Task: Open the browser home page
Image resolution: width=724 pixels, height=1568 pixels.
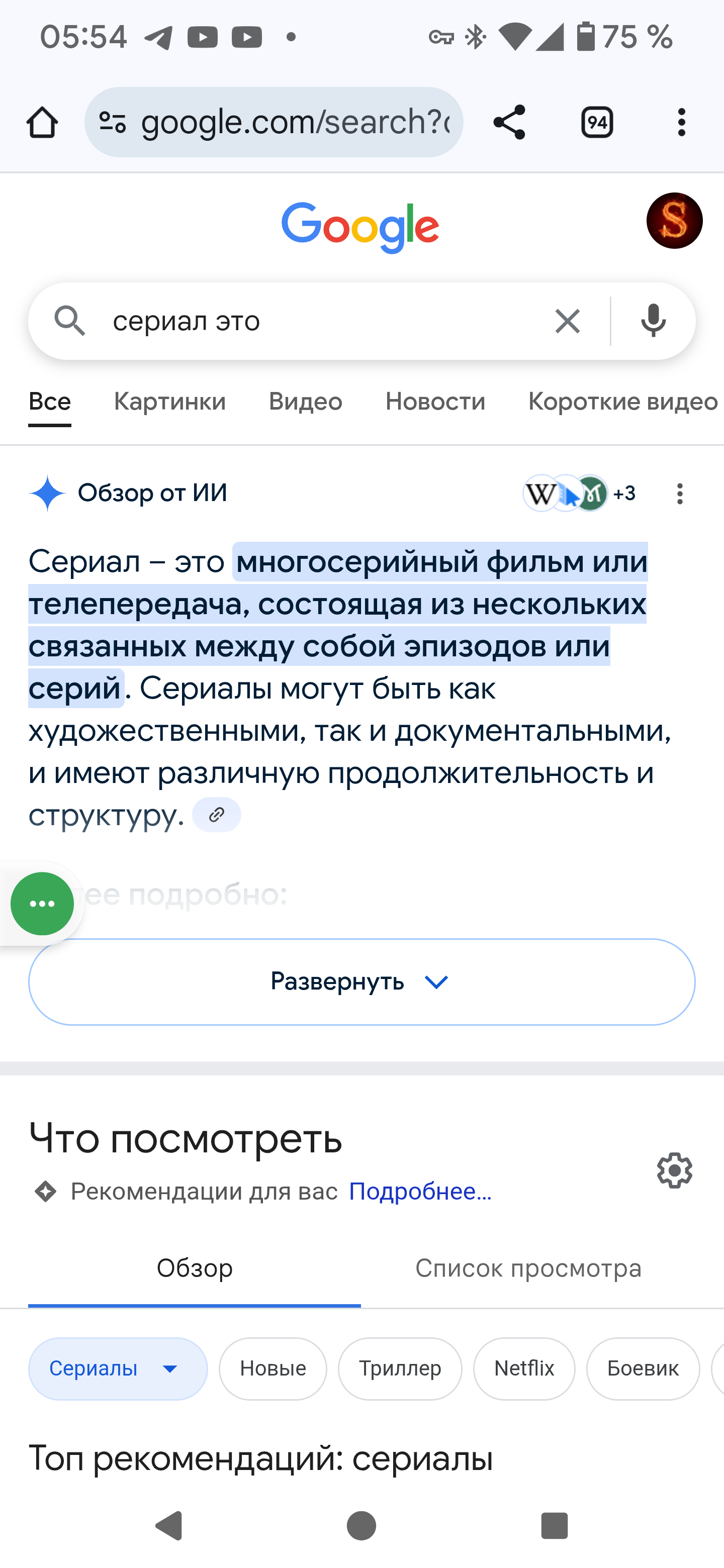Action: pos(42,122)
